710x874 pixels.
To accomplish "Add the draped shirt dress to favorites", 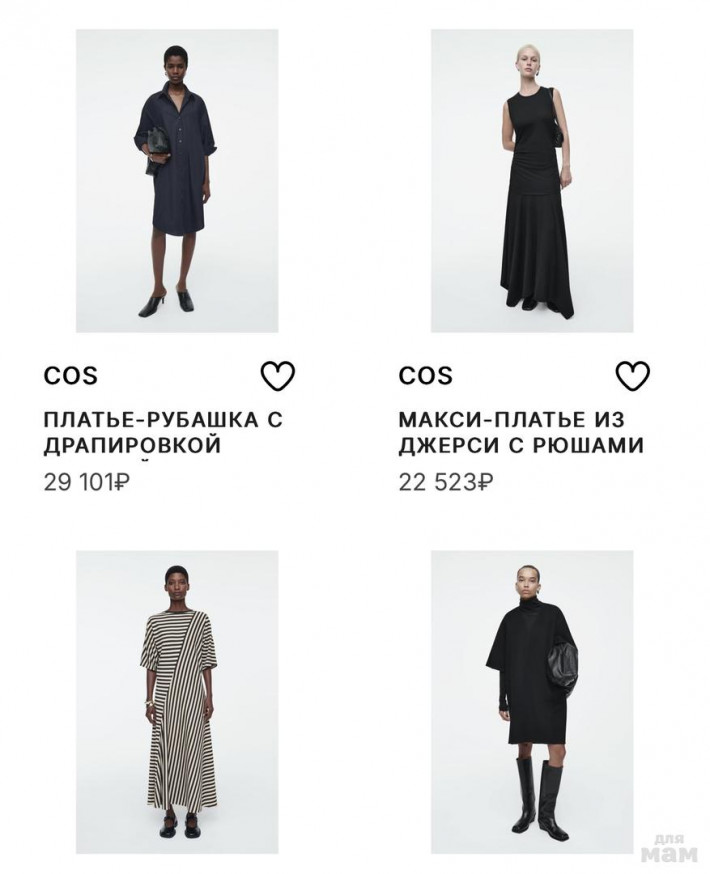I will (x=277, y=376).
